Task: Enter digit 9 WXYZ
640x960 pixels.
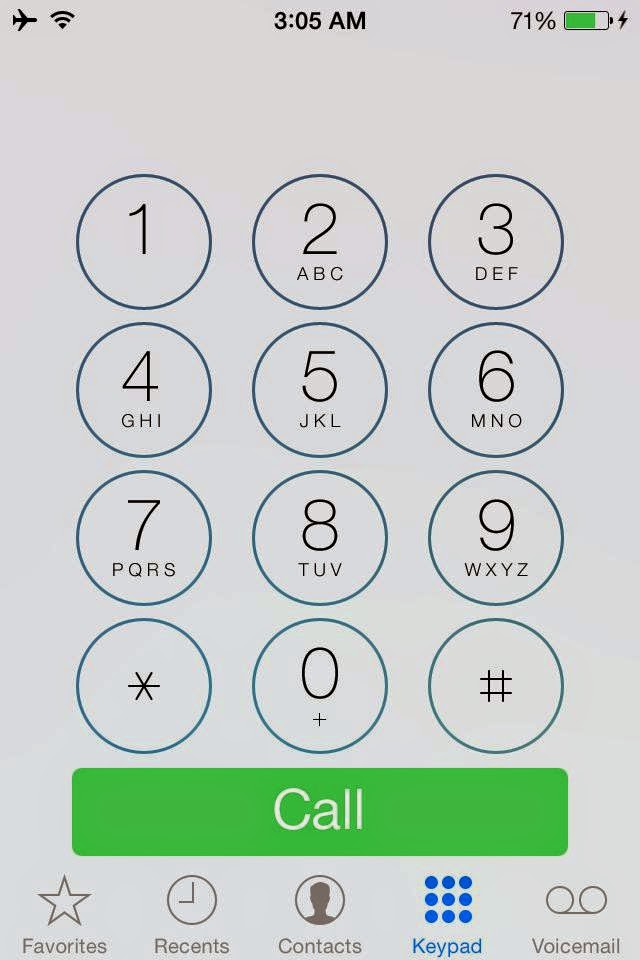Action: point(496,538)
